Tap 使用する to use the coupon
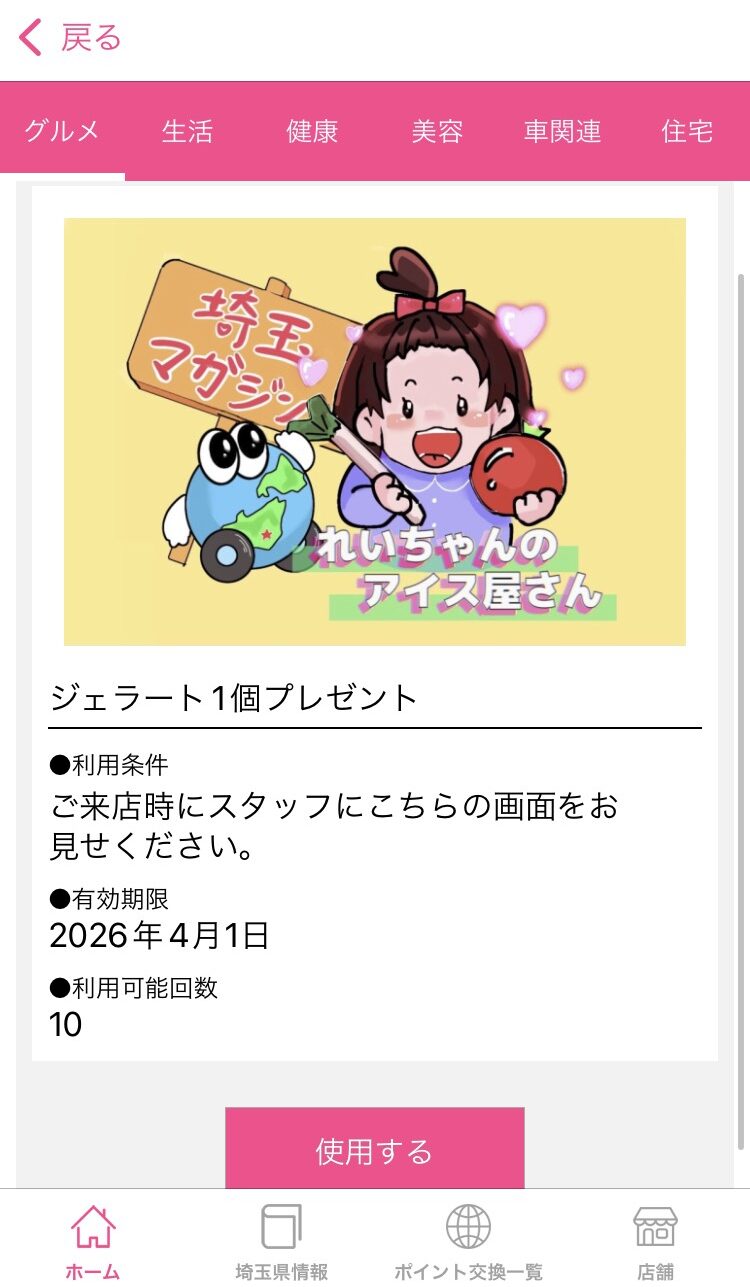The width and height of the screenshot is (750, 1287). click(374, 1150)
